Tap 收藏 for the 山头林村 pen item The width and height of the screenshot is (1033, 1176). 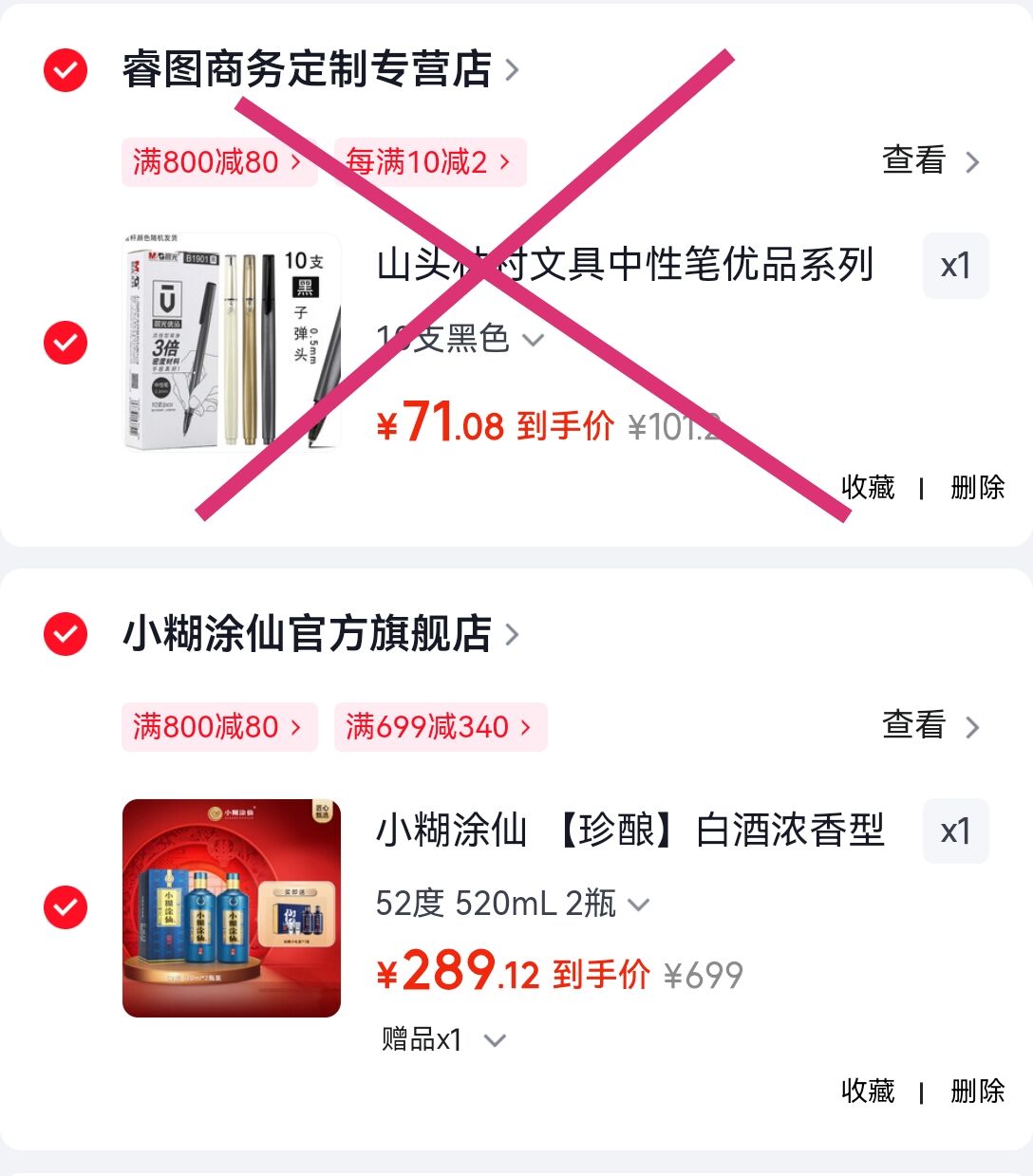tap(868, 488)
